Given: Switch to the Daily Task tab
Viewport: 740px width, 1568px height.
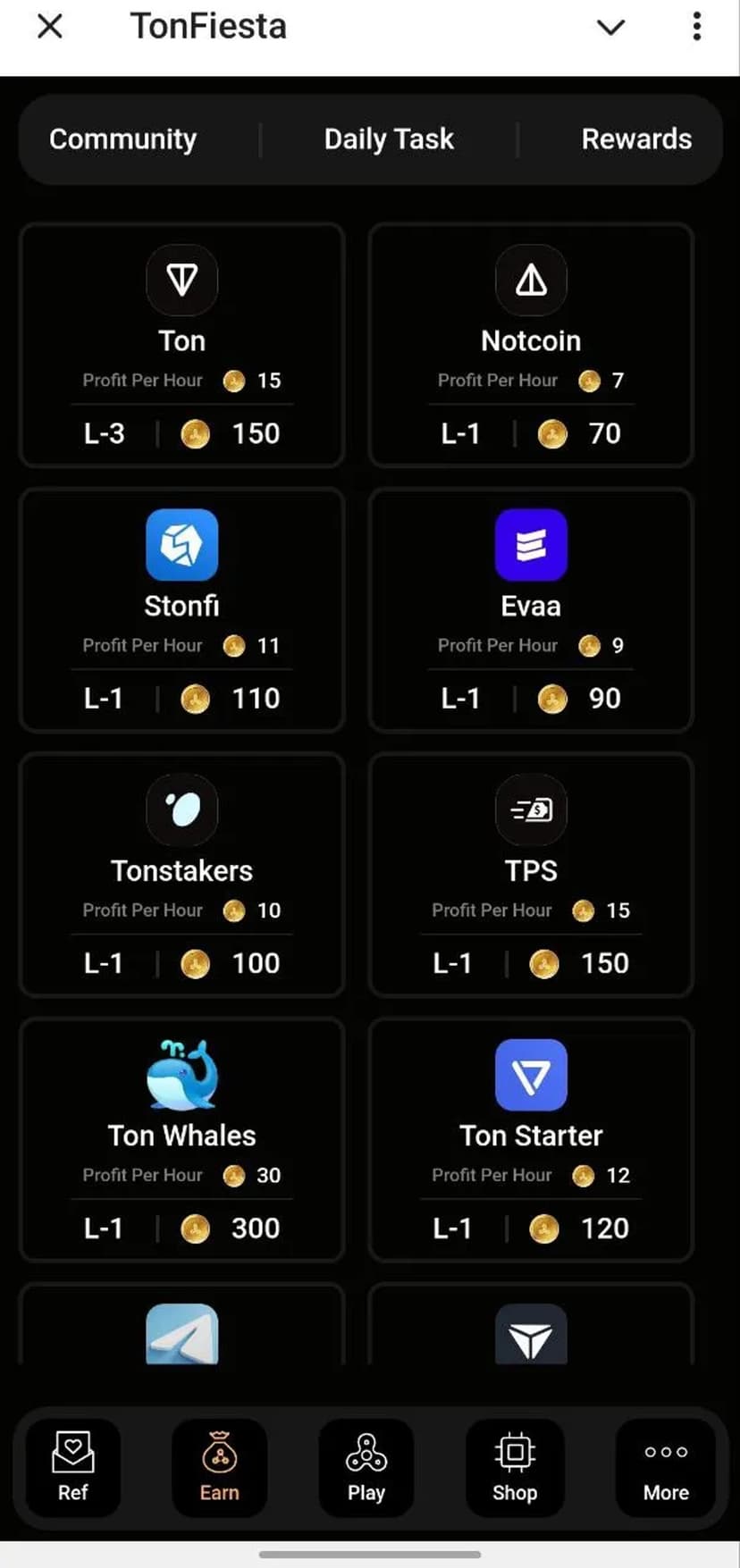Looking at the screenshot, I should click(389, 139).
